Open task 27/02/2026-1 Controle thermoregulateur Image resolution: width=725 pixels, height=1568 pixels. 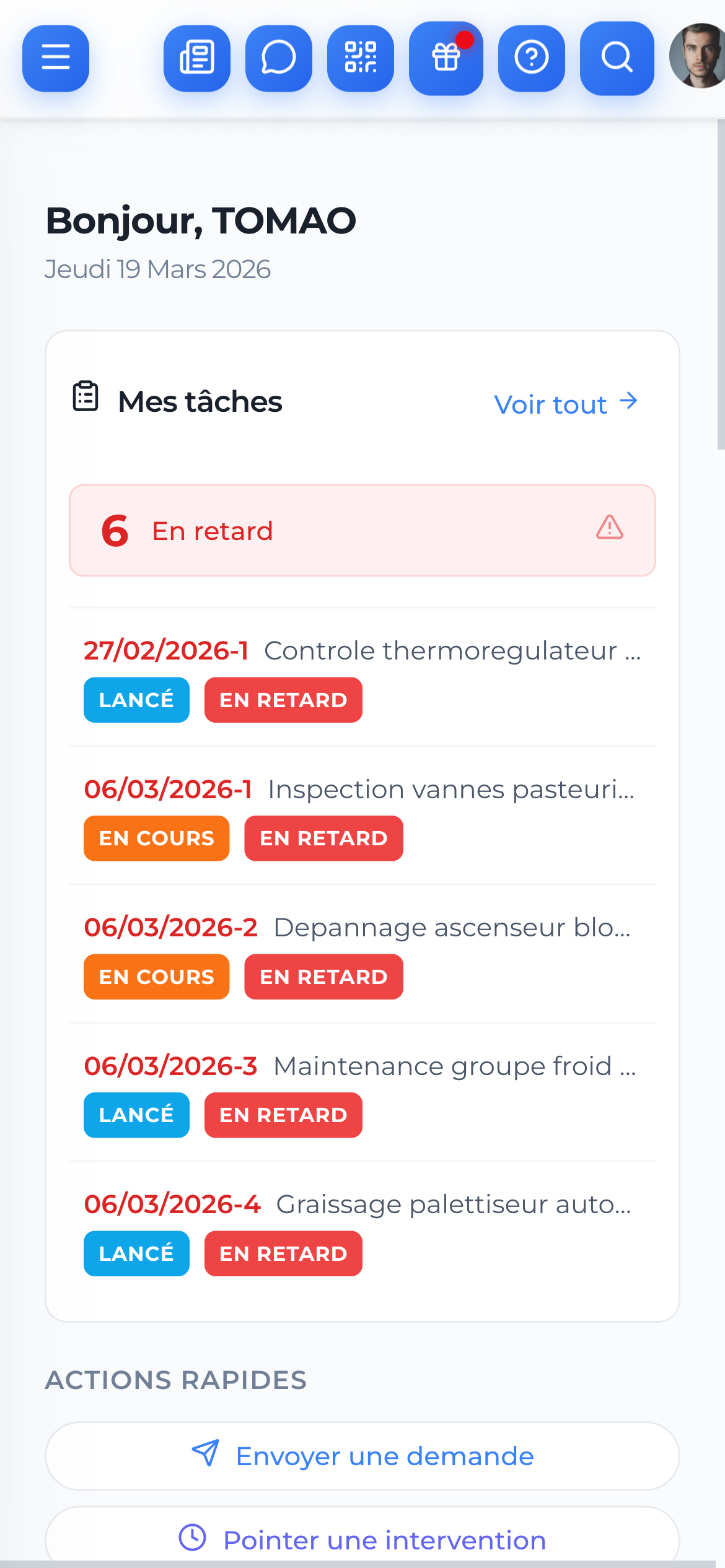click(x=362, y=650)
